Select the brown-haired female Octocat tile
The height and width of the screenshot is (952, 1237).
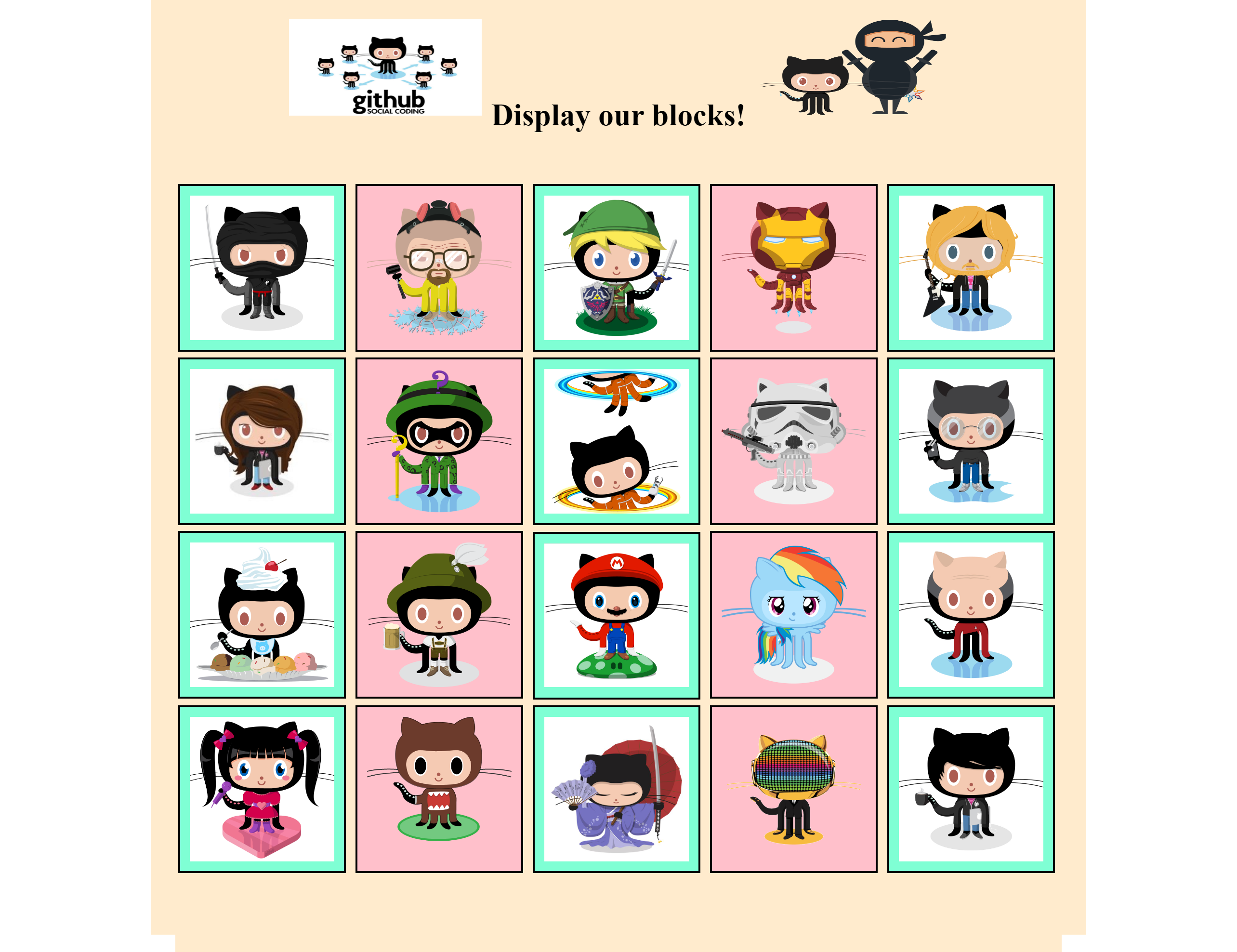coord(262,441)
